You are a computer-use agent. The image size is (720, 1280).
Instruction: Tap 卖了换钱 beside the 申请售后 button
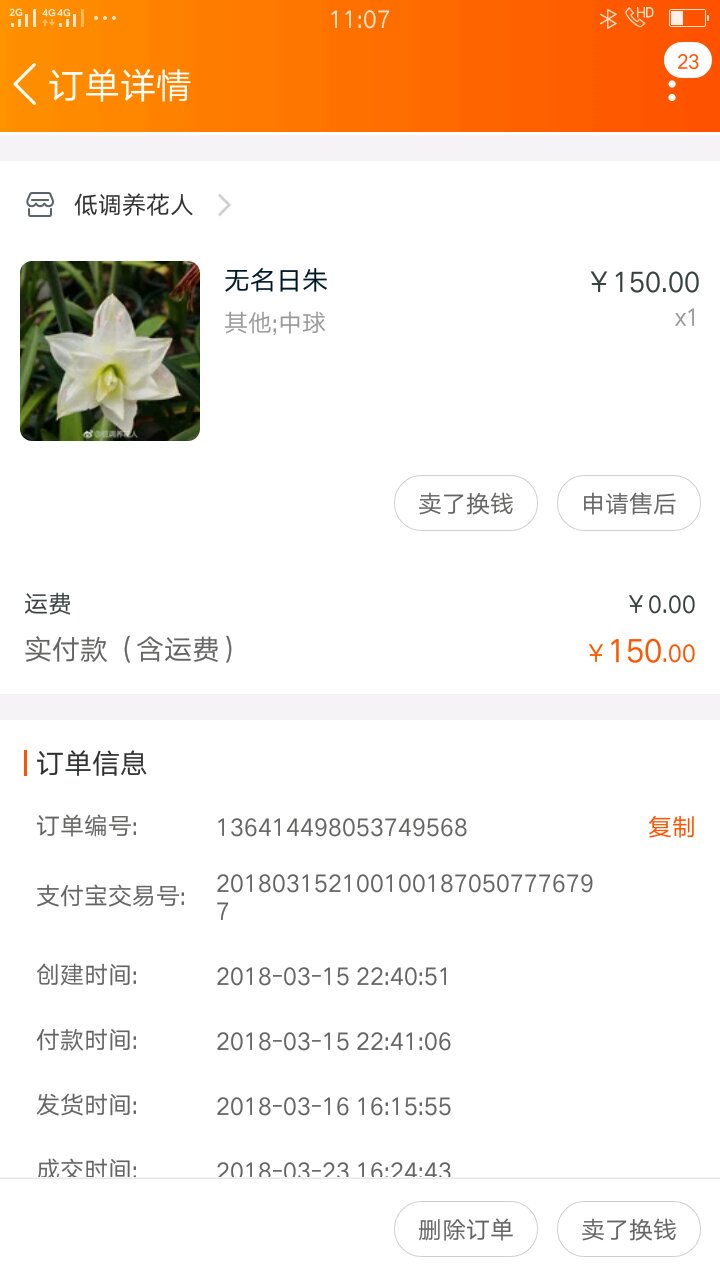pos(466,503)
